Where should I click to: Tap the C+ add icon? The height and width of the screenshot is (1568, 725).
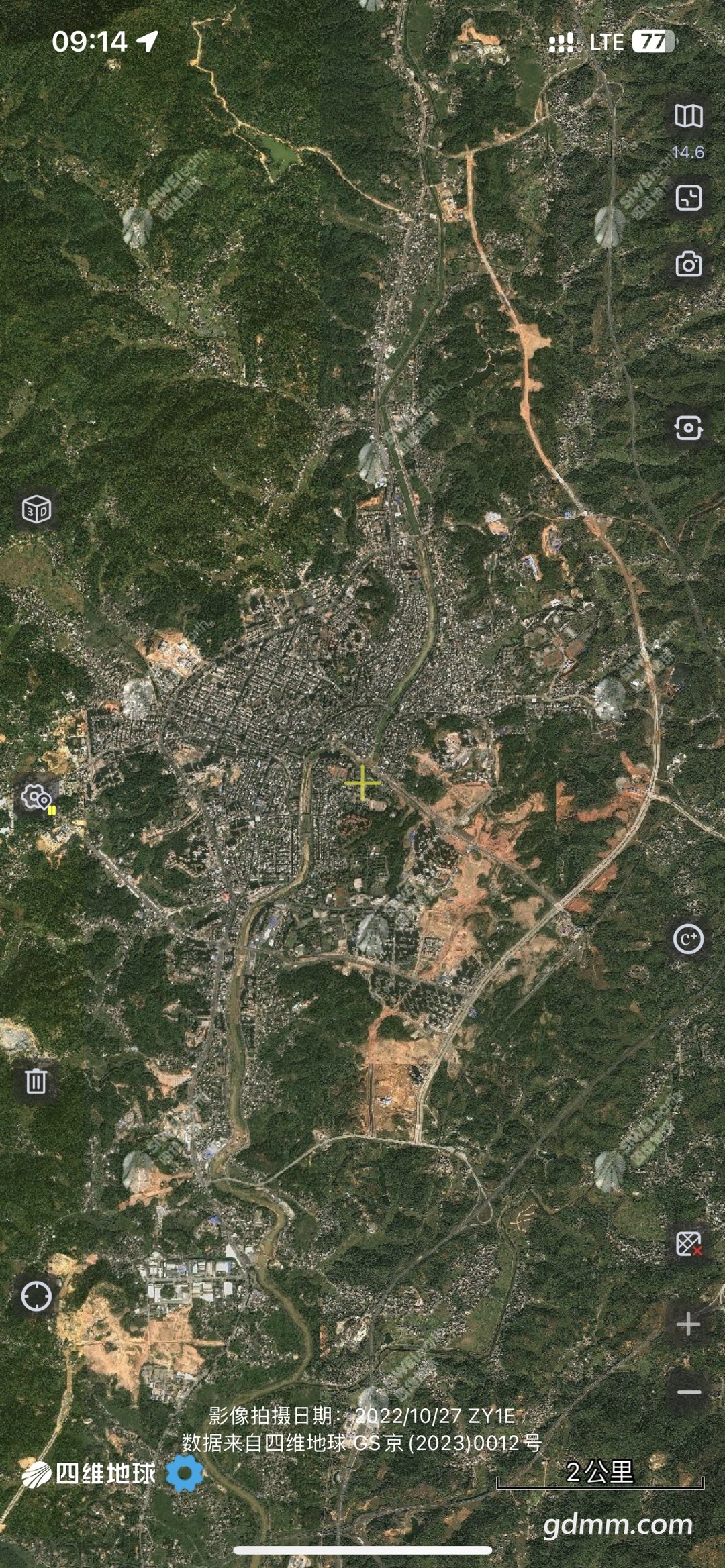coord(688,939)
